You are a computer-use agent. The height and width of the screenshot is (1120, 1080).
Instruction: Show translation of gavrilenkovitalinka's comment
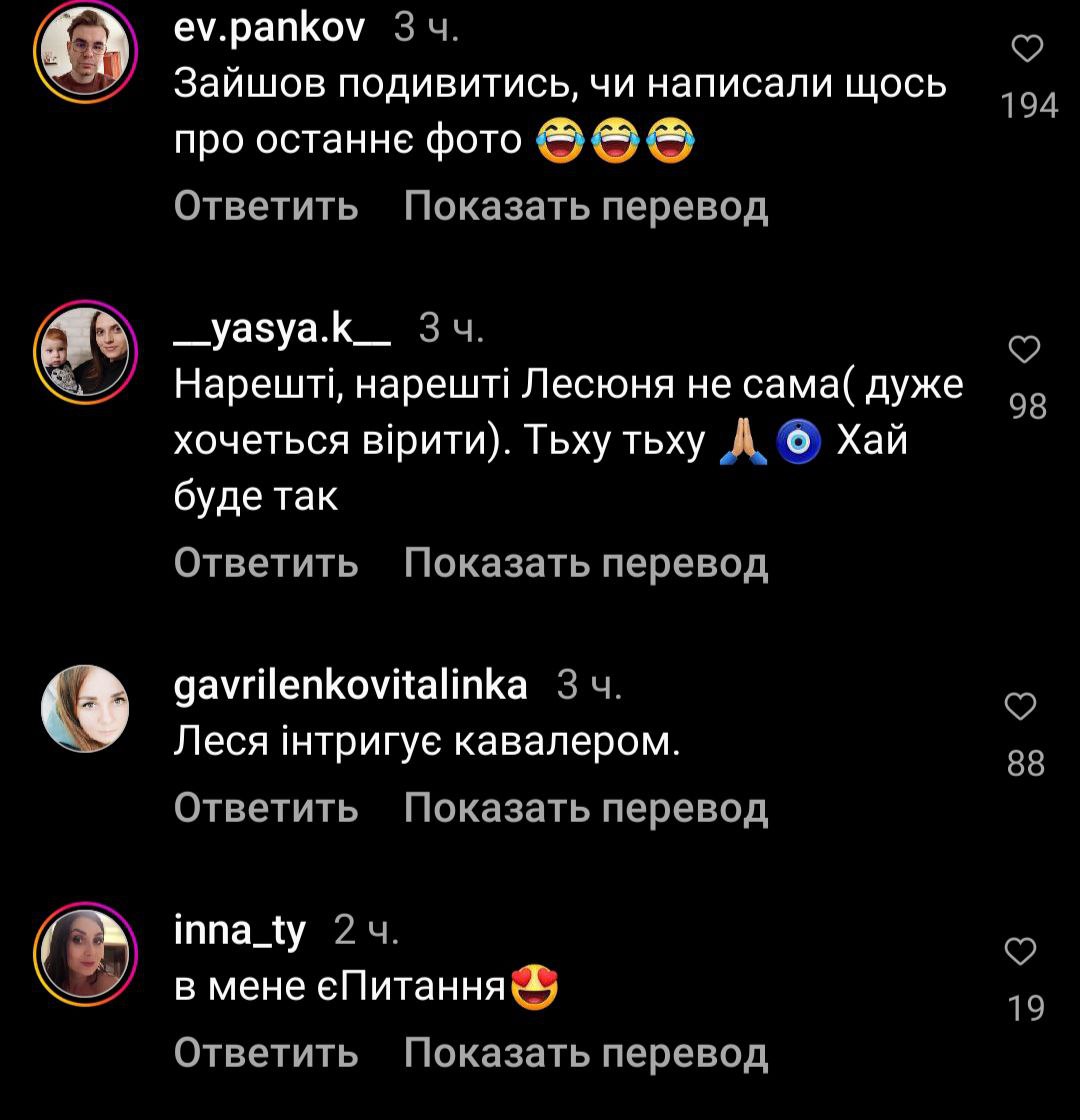pyautogui.click(x=586, y=807)
